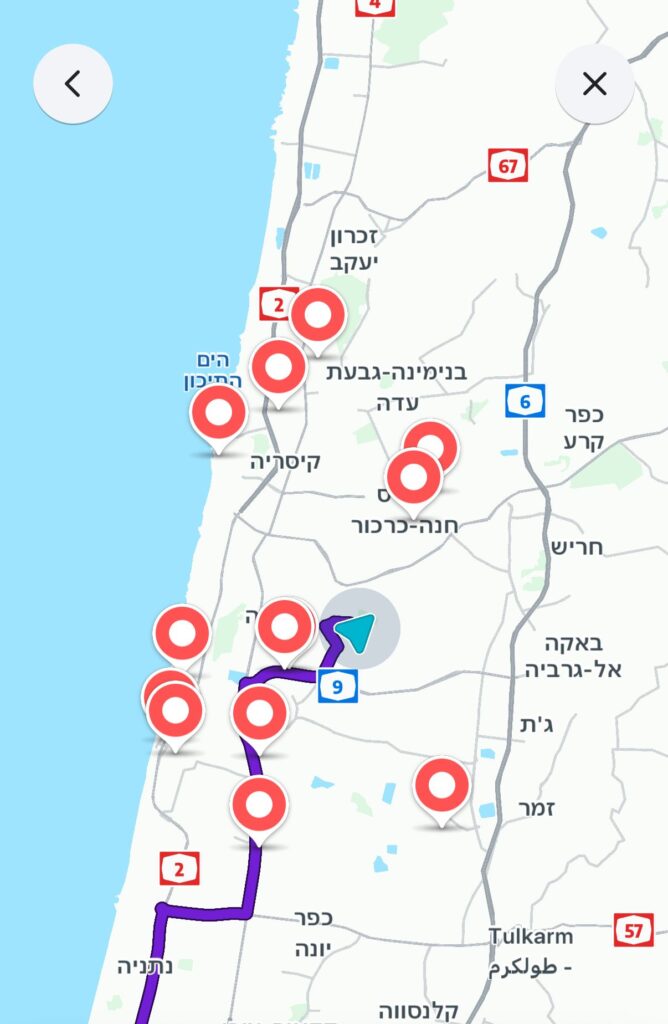Select the pin beside the blue location arrow
The height and width of the screenshot is (1024, 668).
(x=286, y=627)
